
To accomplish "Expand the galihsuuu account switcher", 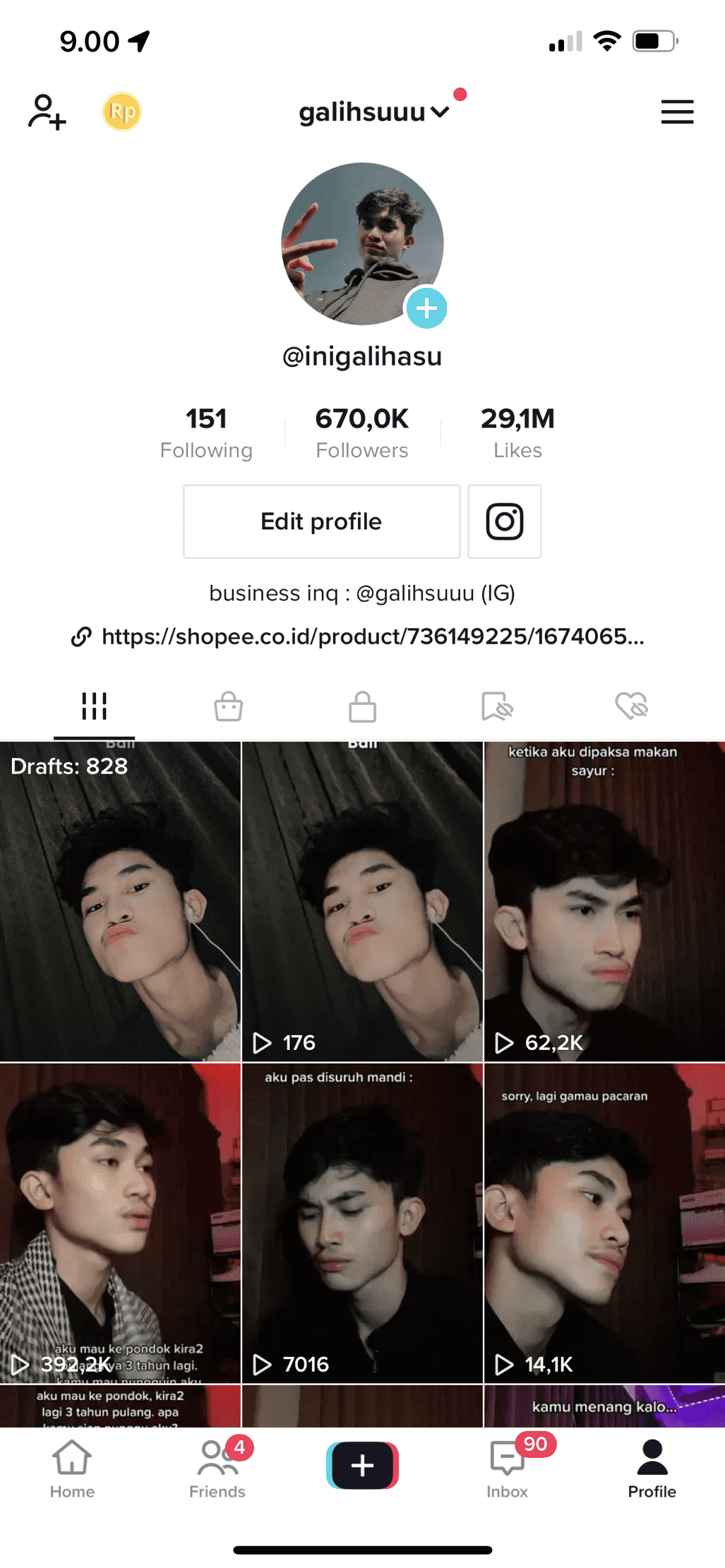I will [373, 112].
